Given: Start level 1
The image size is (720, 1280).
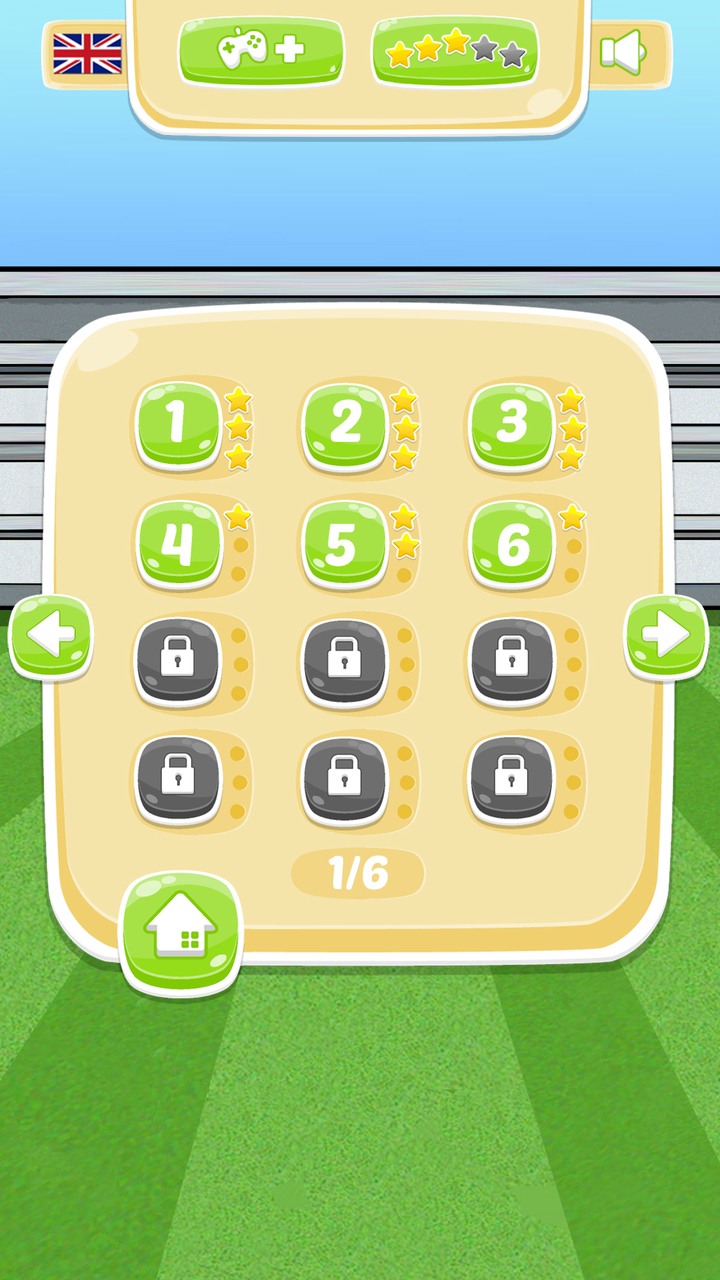Looking at the screenshot, I should (x=178, y=426).
